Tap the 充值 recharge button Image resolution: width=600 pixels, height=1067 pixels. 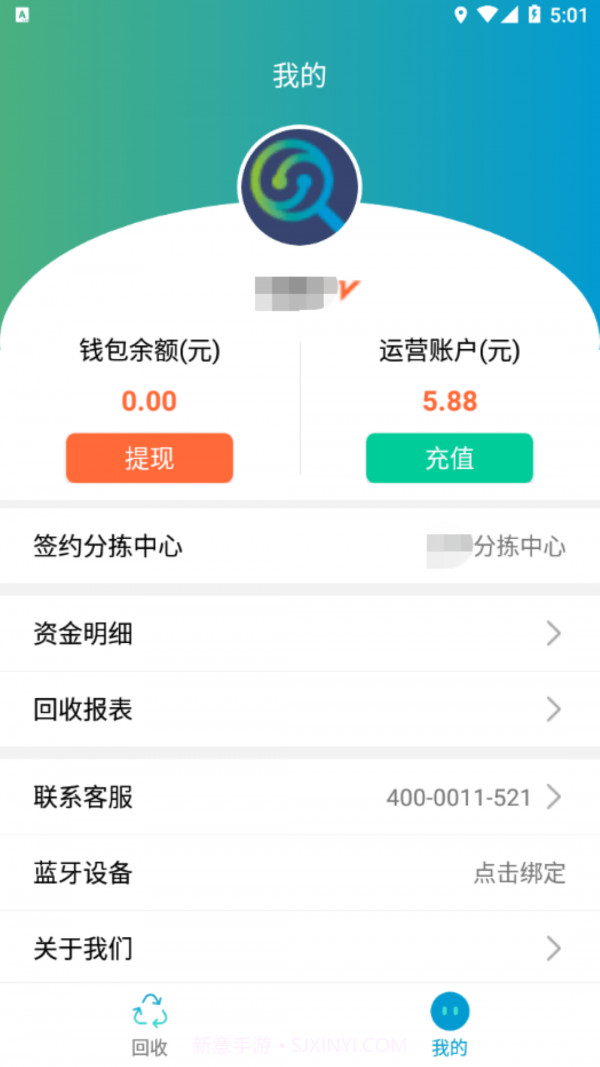(x=449, y=458)
